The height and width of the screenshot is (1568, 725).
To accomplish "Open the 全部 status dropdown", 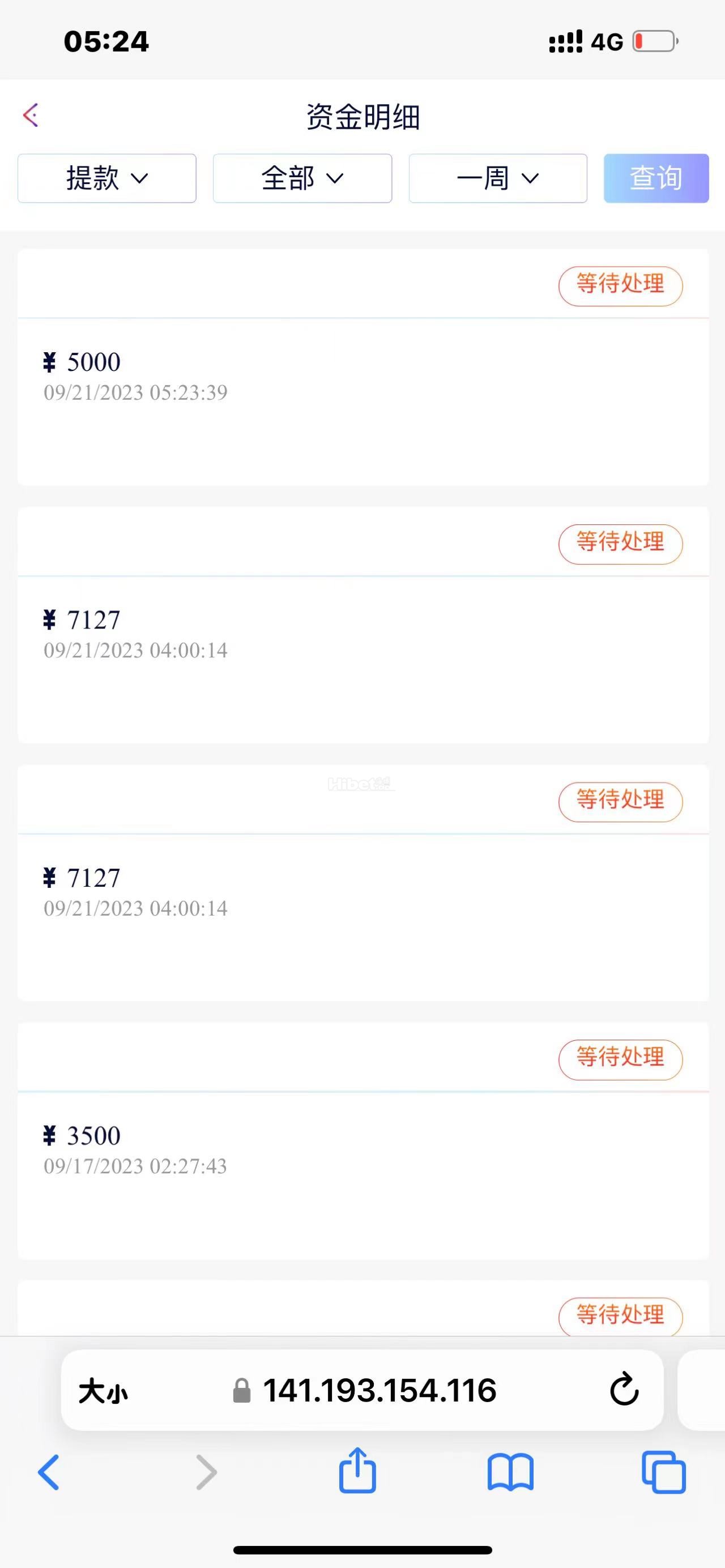I will coord(302,178).
